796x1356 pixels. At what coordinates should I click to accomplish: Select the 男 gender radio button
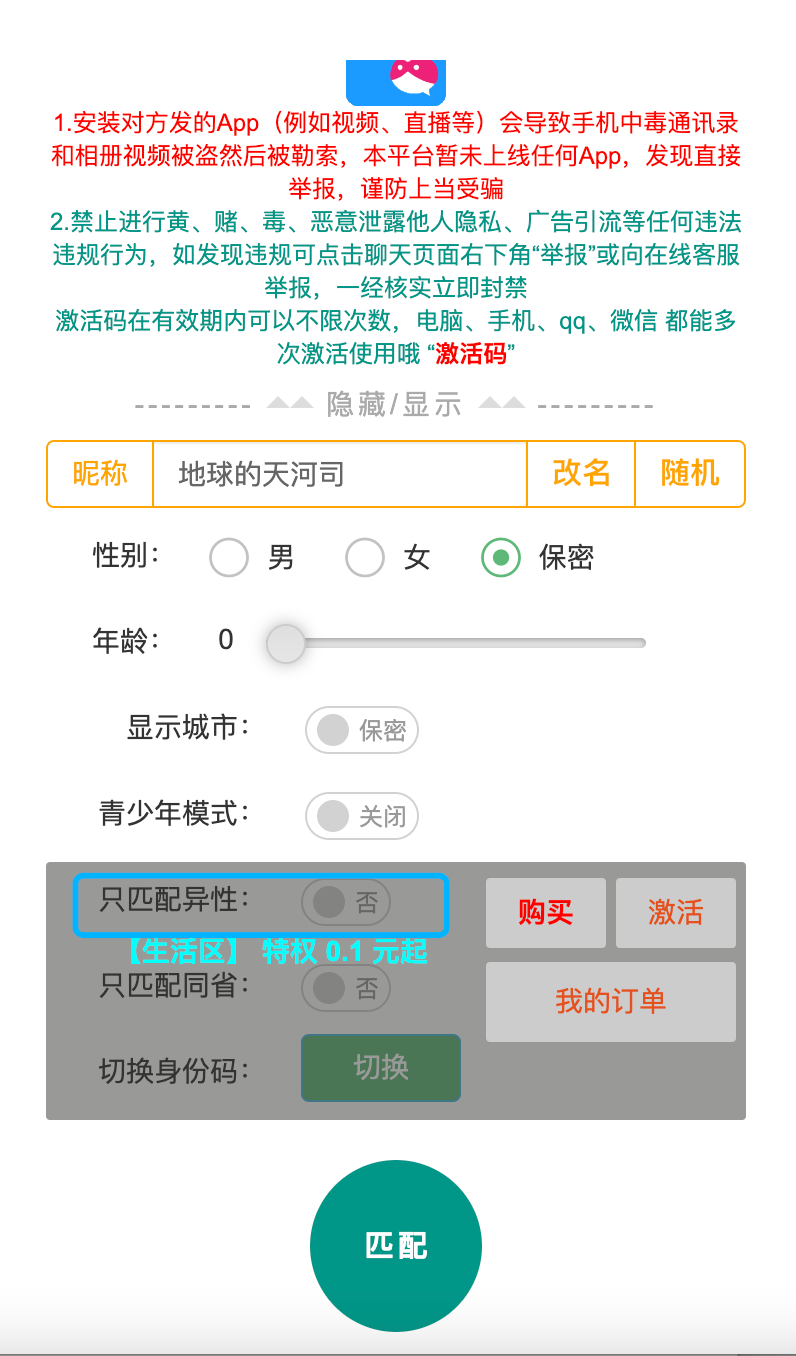click(x=228, y=558)
